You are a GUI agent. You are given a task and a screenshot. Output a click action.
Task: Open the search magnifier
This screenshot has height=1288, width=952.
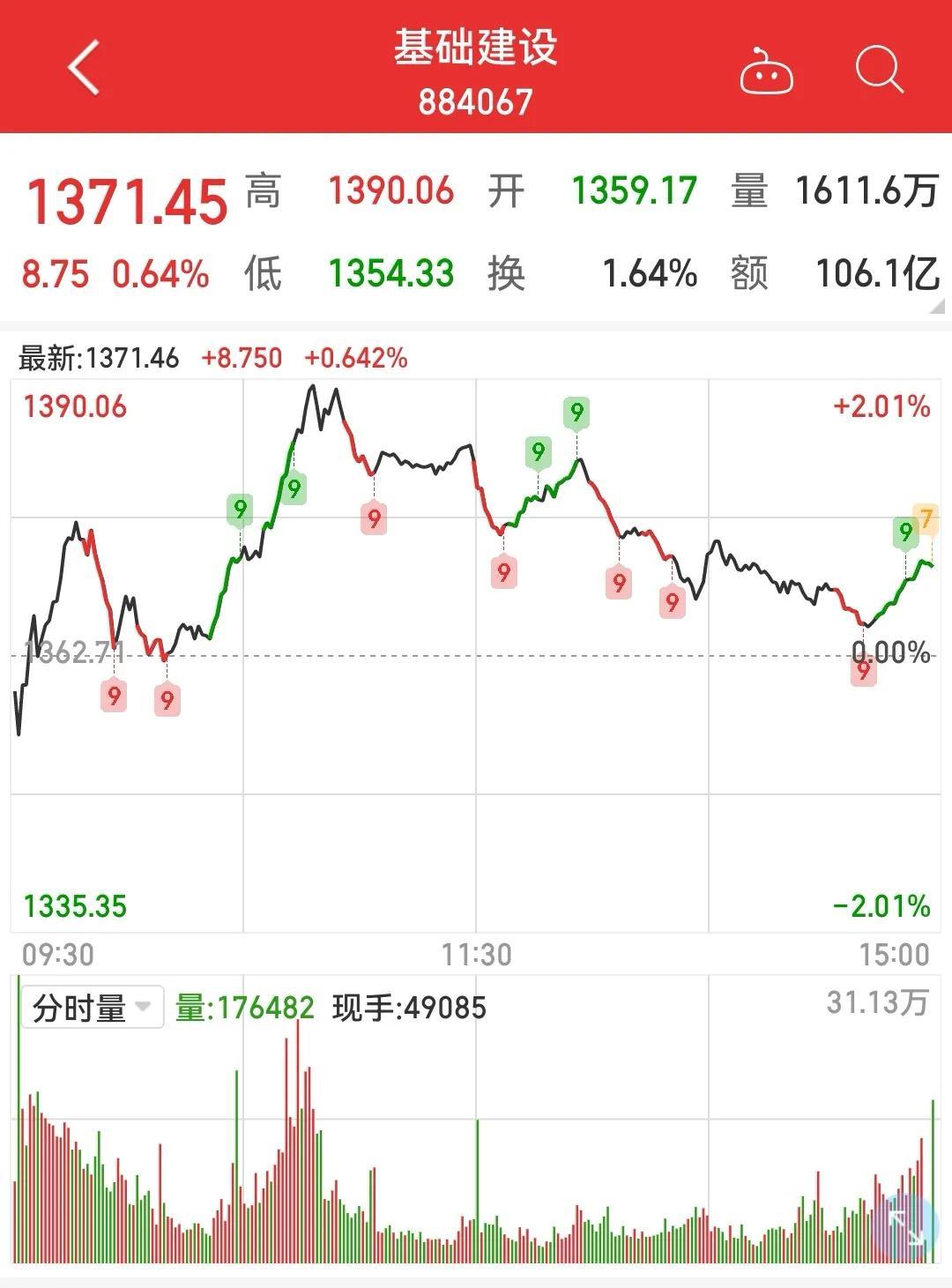coord(879,68)
